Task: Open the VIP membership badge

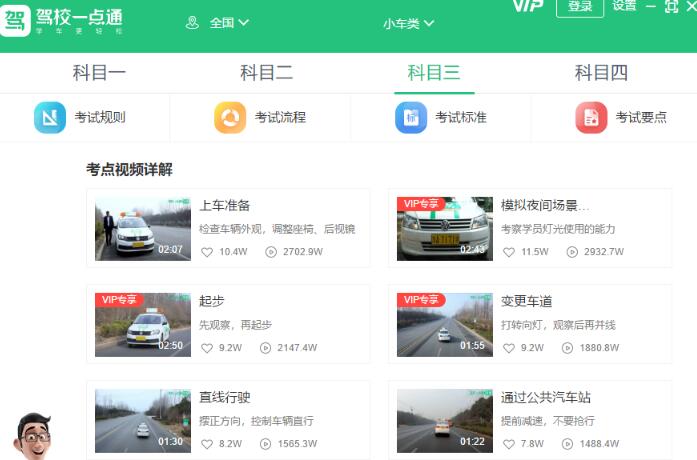Action: click(527, 6)
